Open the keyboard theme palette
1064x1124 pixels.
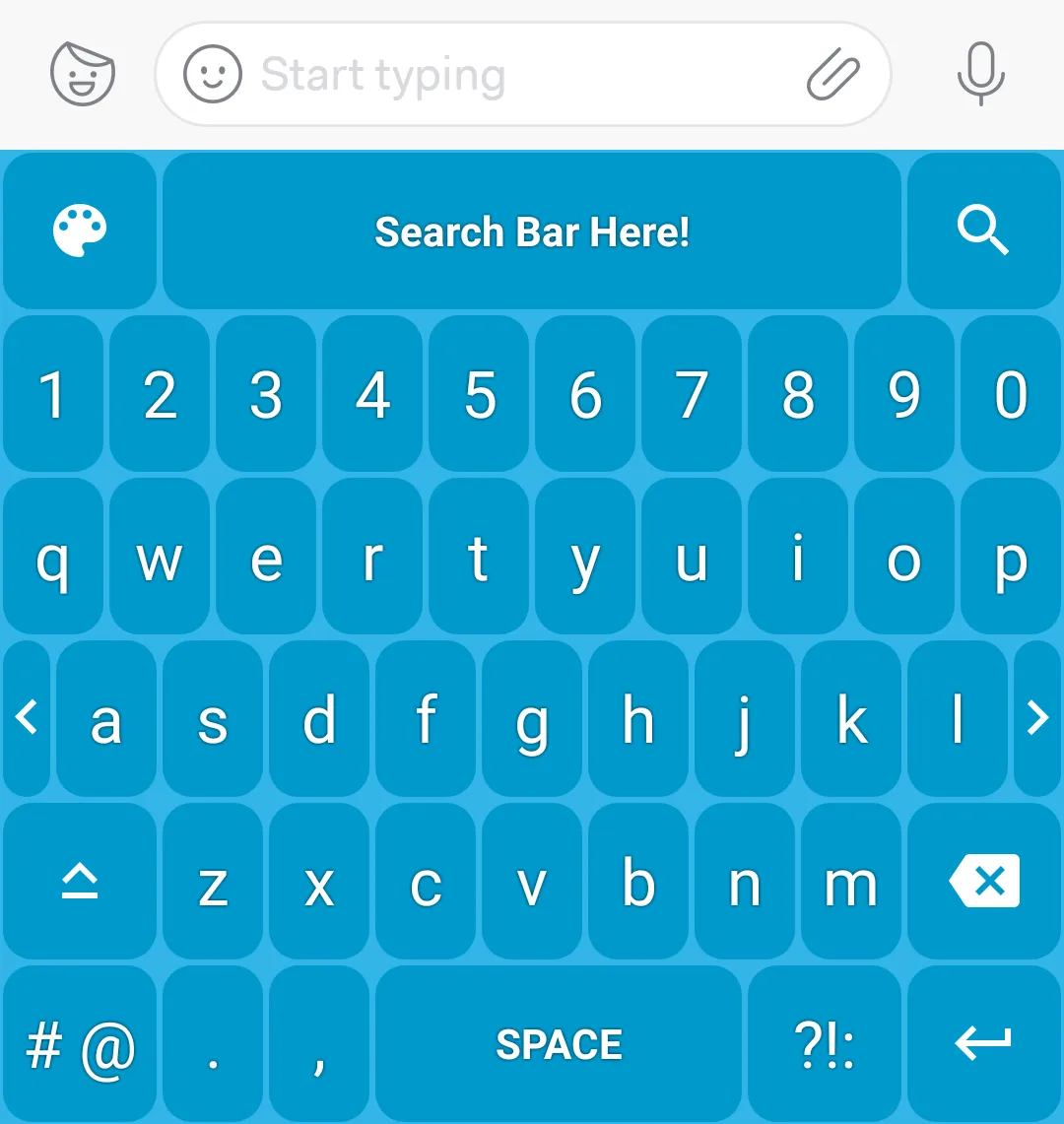pos(80,231)
